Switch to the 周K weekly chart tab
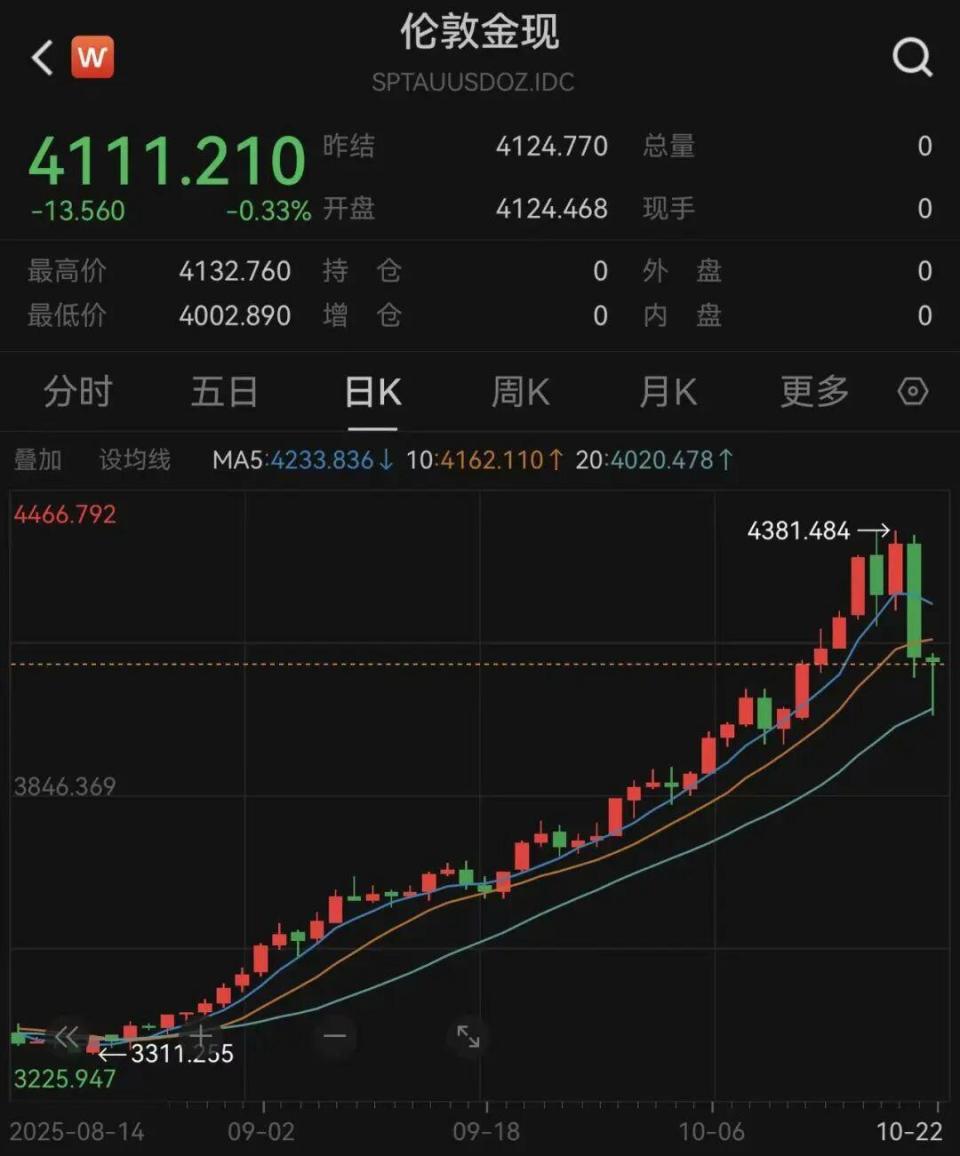 point(519,392)
